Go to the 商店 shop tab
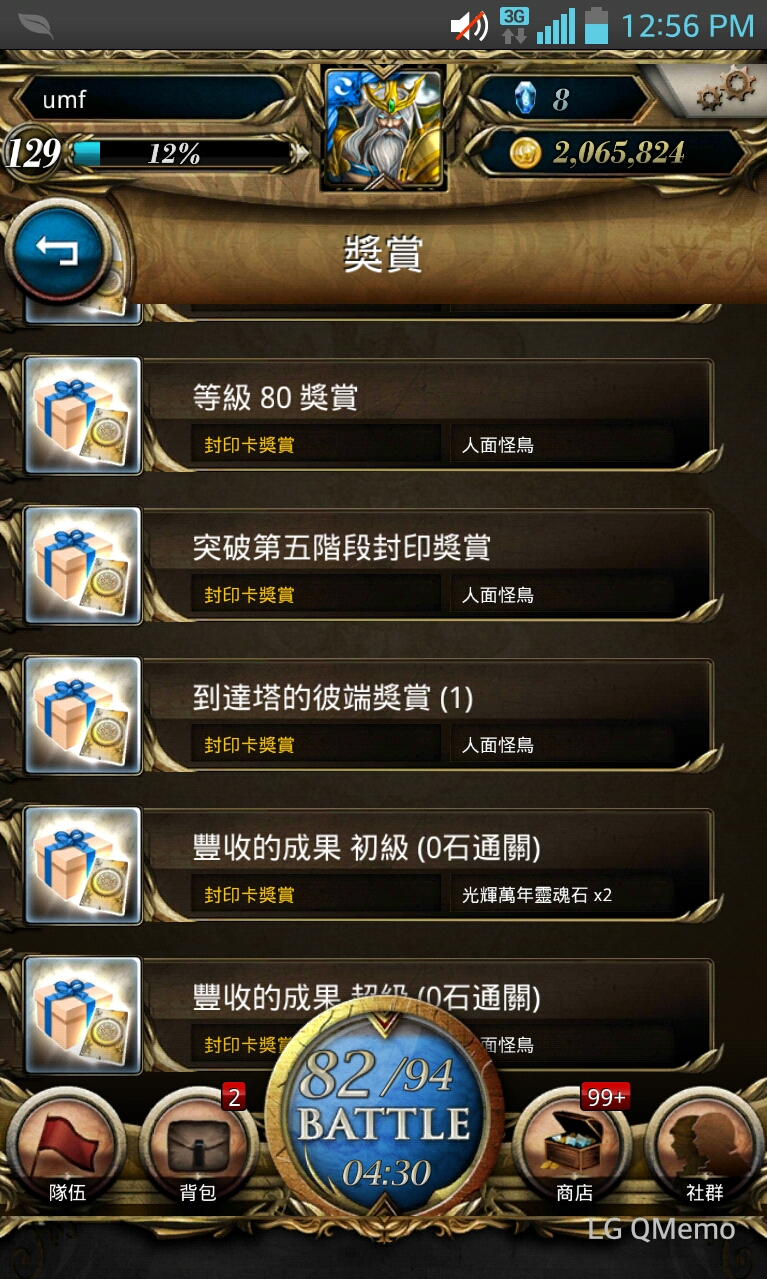767x1279 pixels. click(x=574, y=1148)
